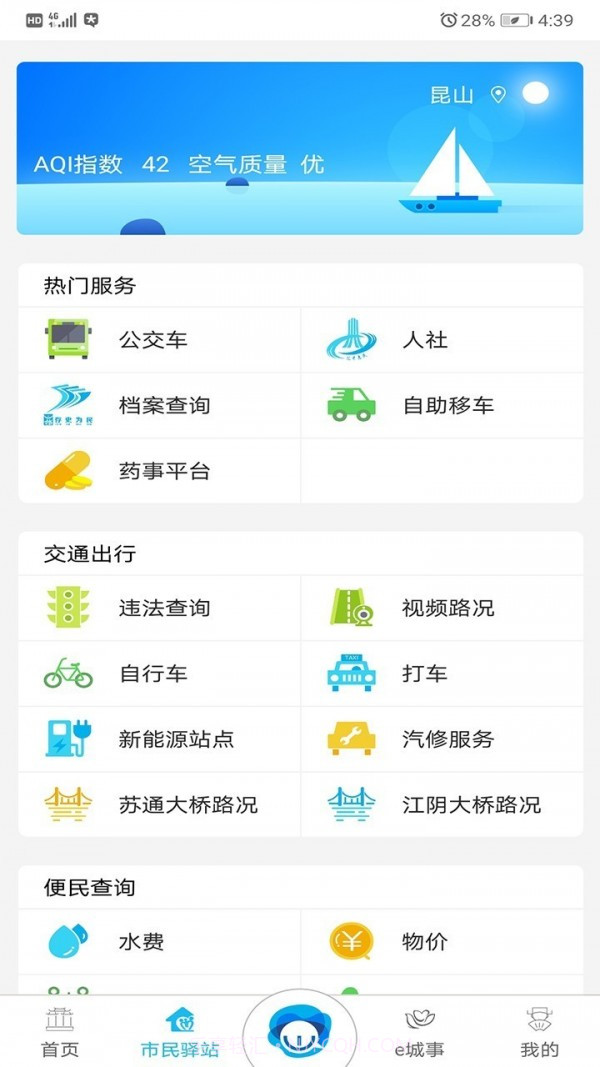Select the 打车 taxi service
600x1067 pixels.
click(425, 674)
